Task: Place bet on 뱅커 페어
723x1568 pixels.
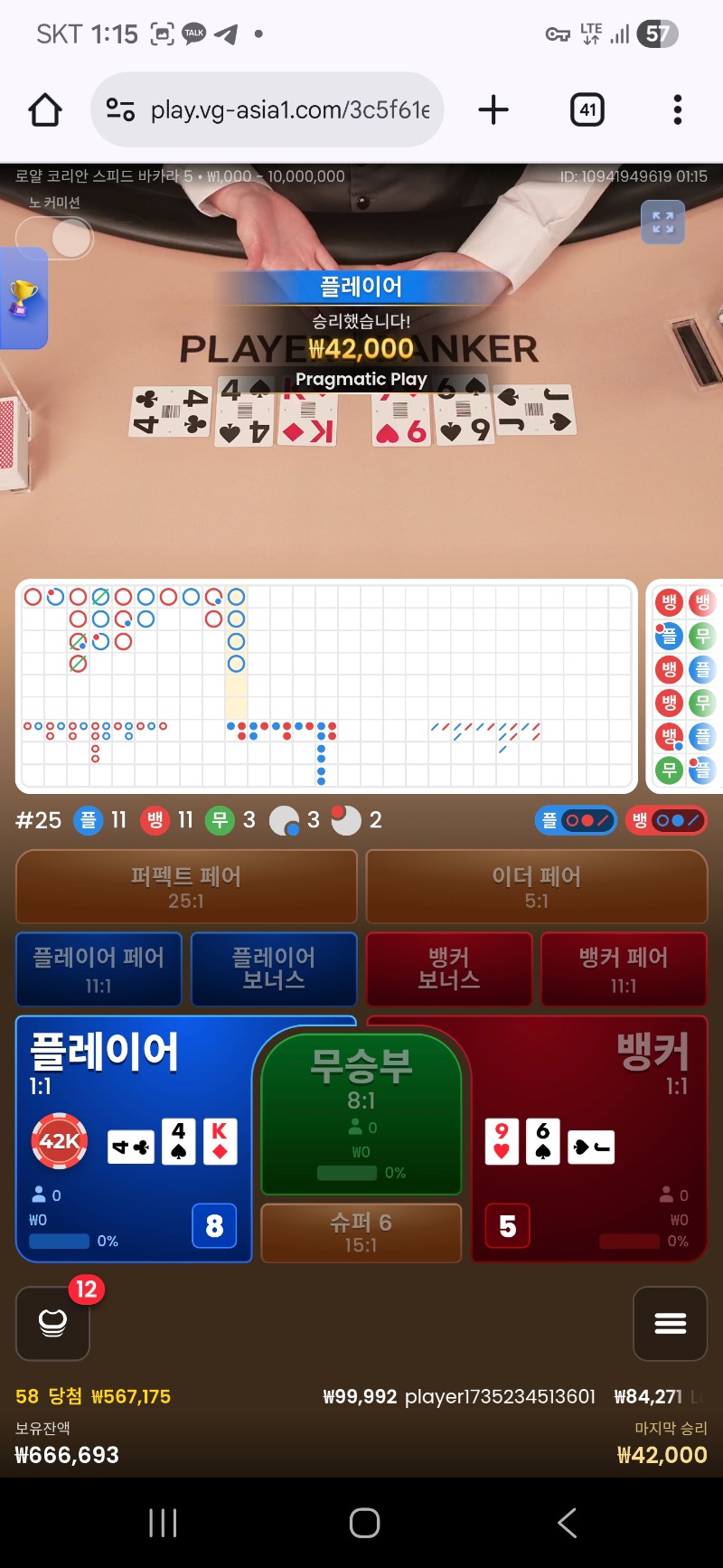Action: click(624, 969)
